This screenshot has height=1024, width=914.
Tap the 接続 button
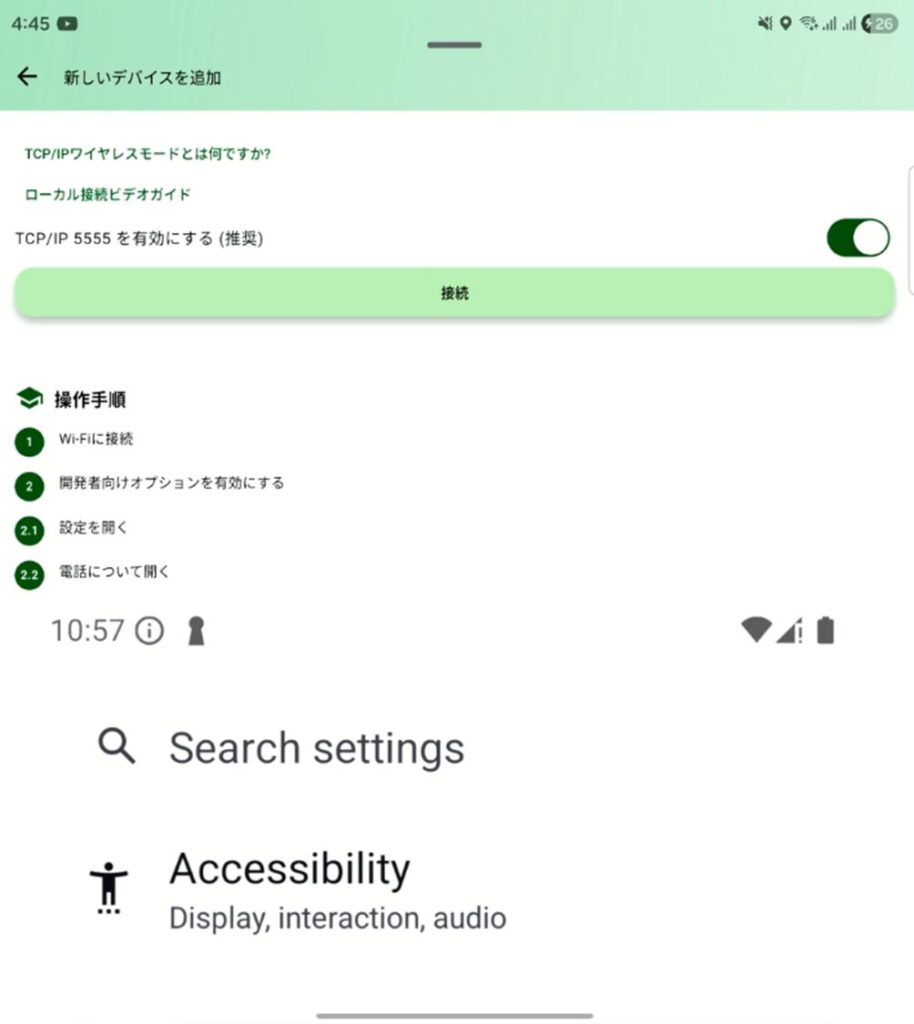[455, 293]
